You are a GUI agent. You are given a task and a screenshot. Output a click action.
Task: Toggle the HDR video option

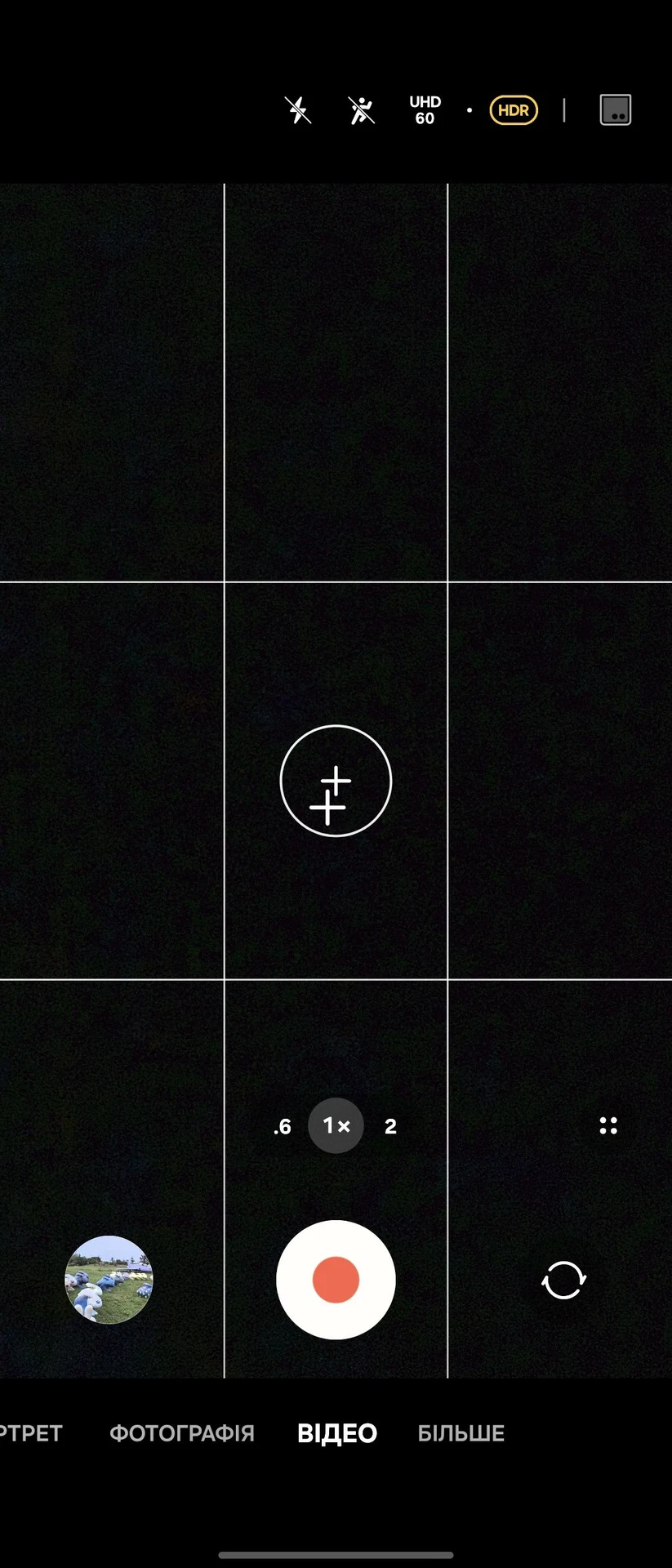(x=514, y=110)
